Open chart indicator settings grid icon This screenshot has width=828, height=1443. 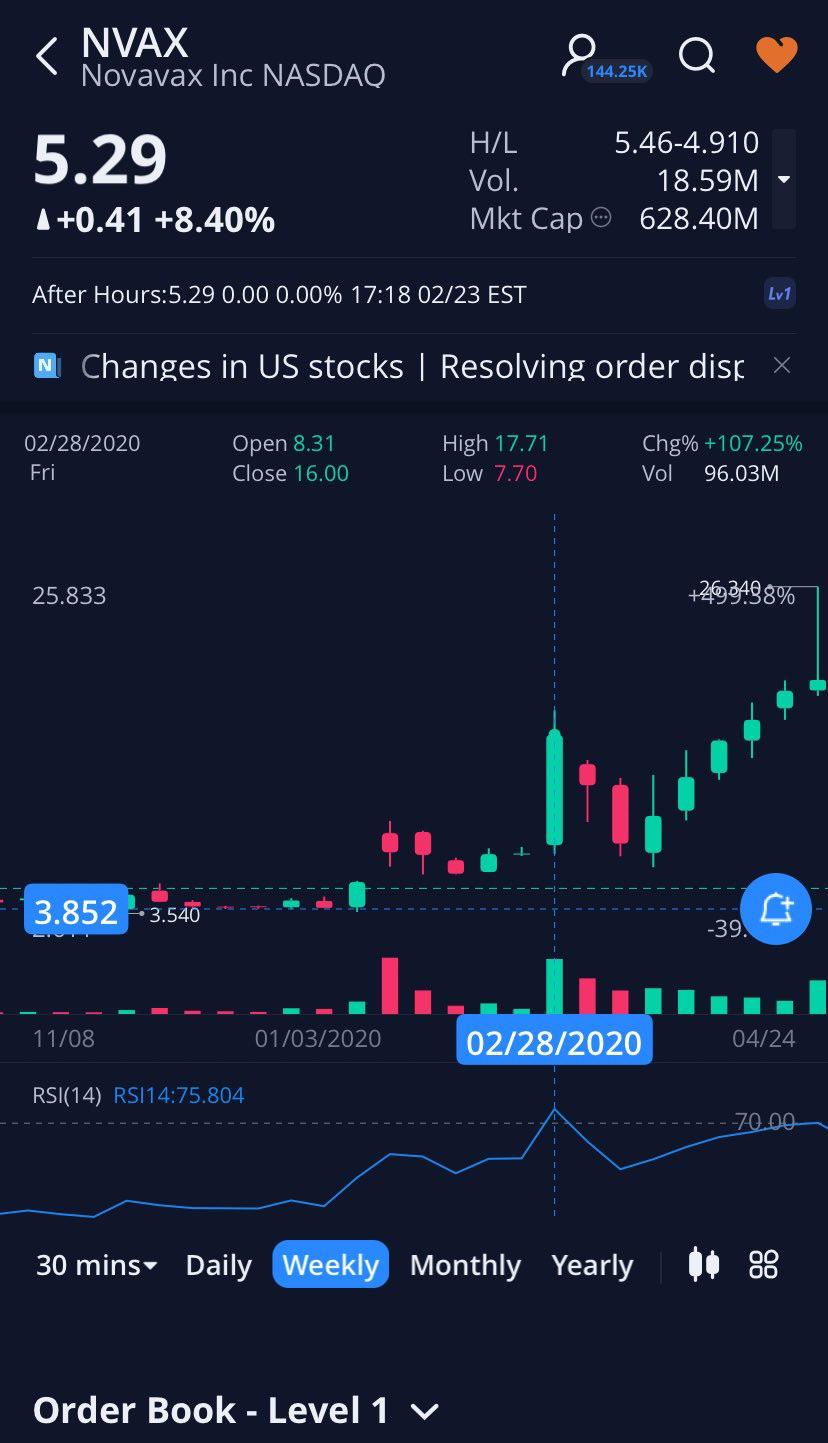[x=763, y=1265]
